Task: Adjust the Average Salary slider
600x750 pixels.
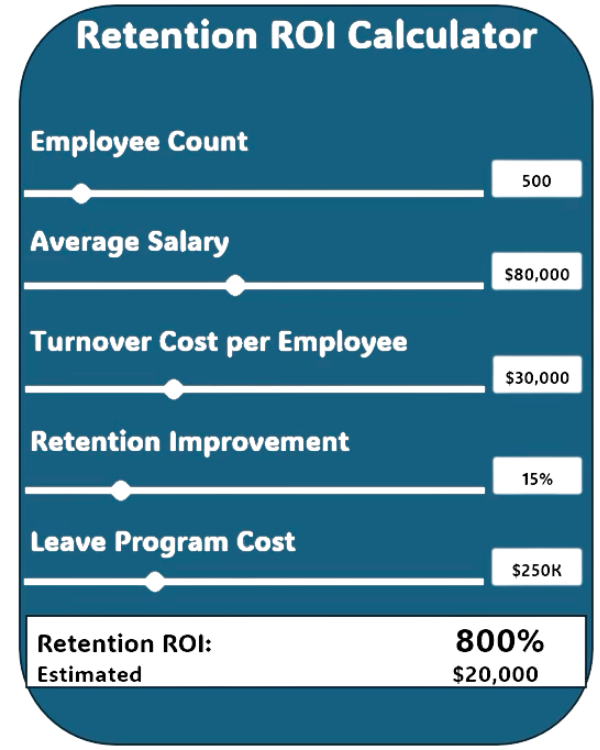Action: pos(235,286)
